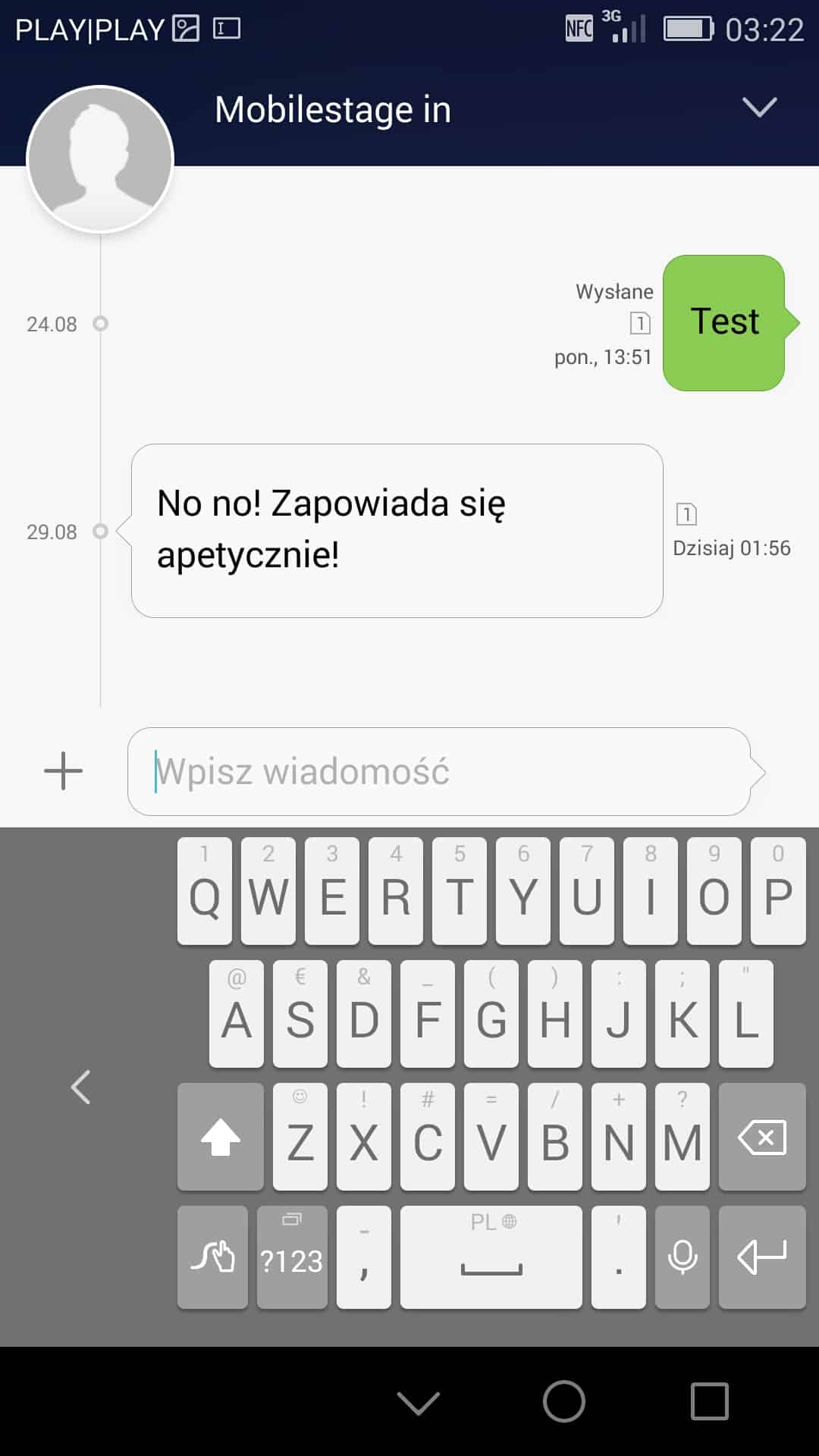Enable gesture typing key

click(x=212, y=1258)
